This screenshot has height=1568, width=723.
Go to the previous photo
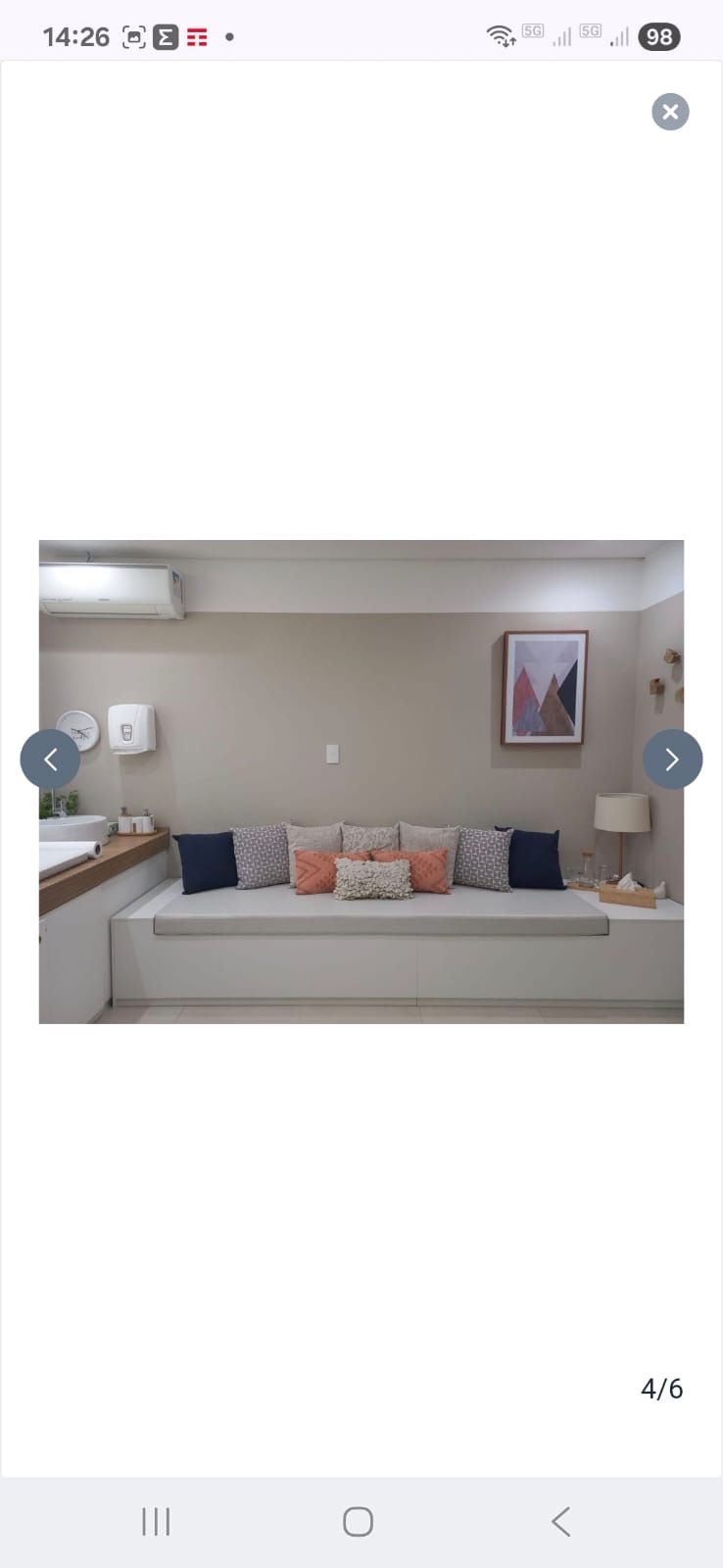(50, 759)
